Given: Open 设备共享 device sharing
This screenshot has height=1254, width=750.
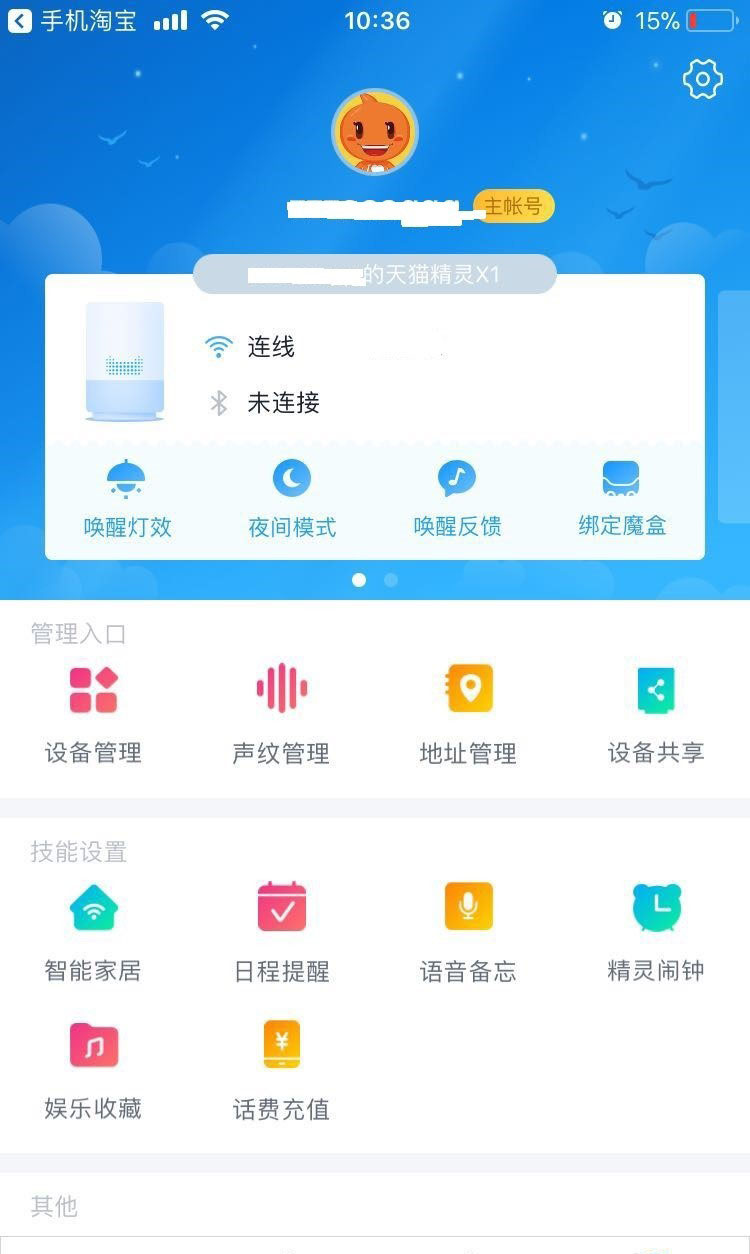Looking at the screenshot, I should [656, 712].
